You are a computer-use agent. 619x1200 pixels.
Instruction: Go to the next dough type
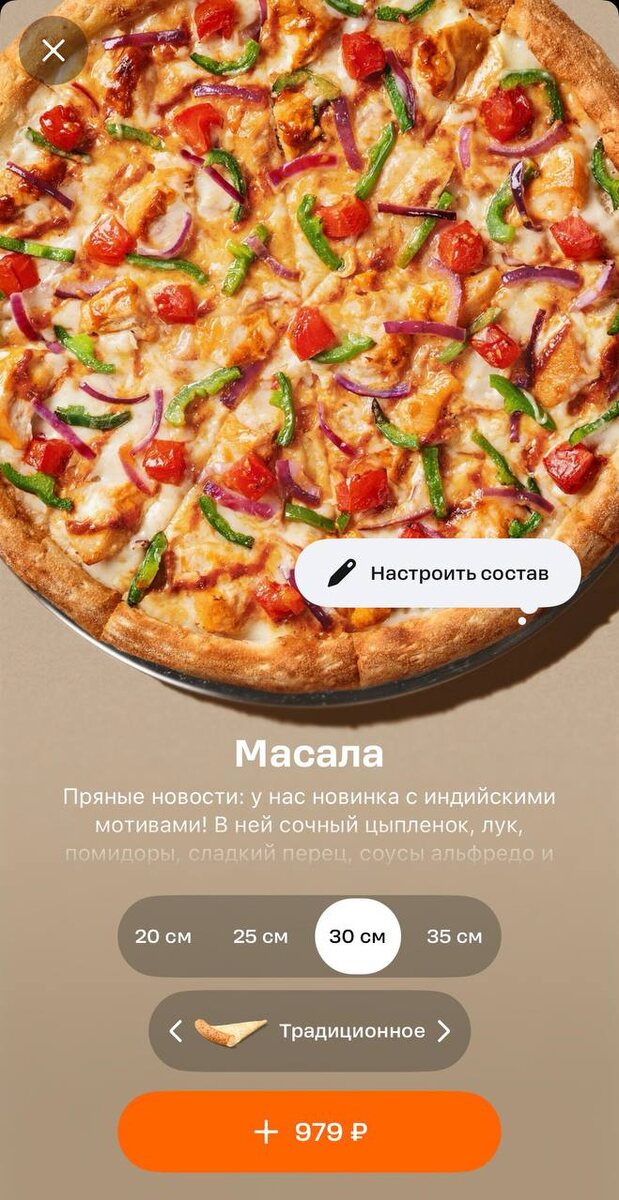444,1031
